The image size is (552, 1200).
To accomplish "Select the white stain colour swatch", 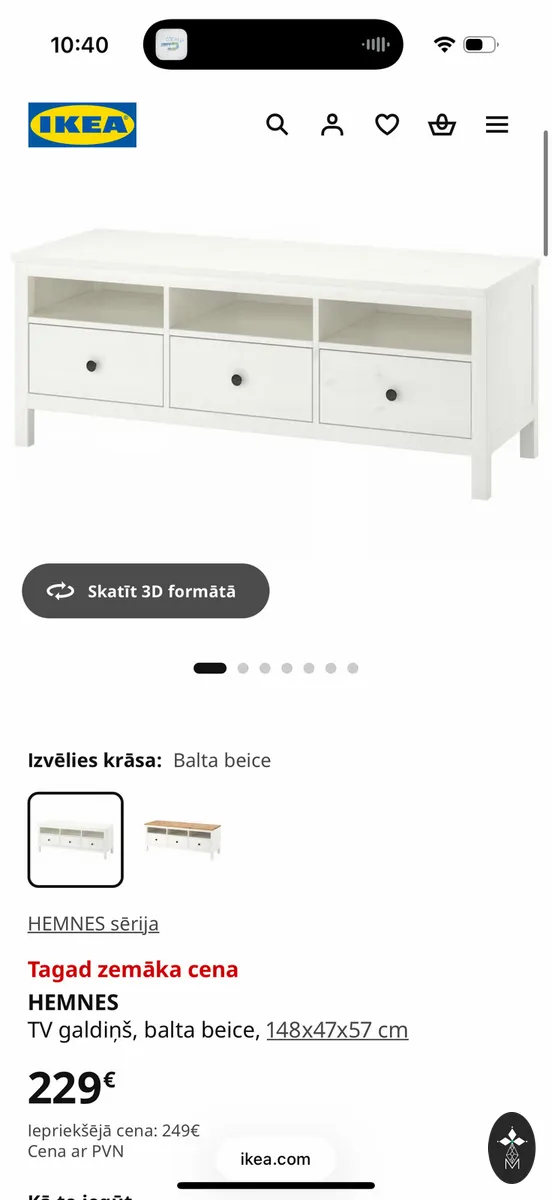I will 76,840.
